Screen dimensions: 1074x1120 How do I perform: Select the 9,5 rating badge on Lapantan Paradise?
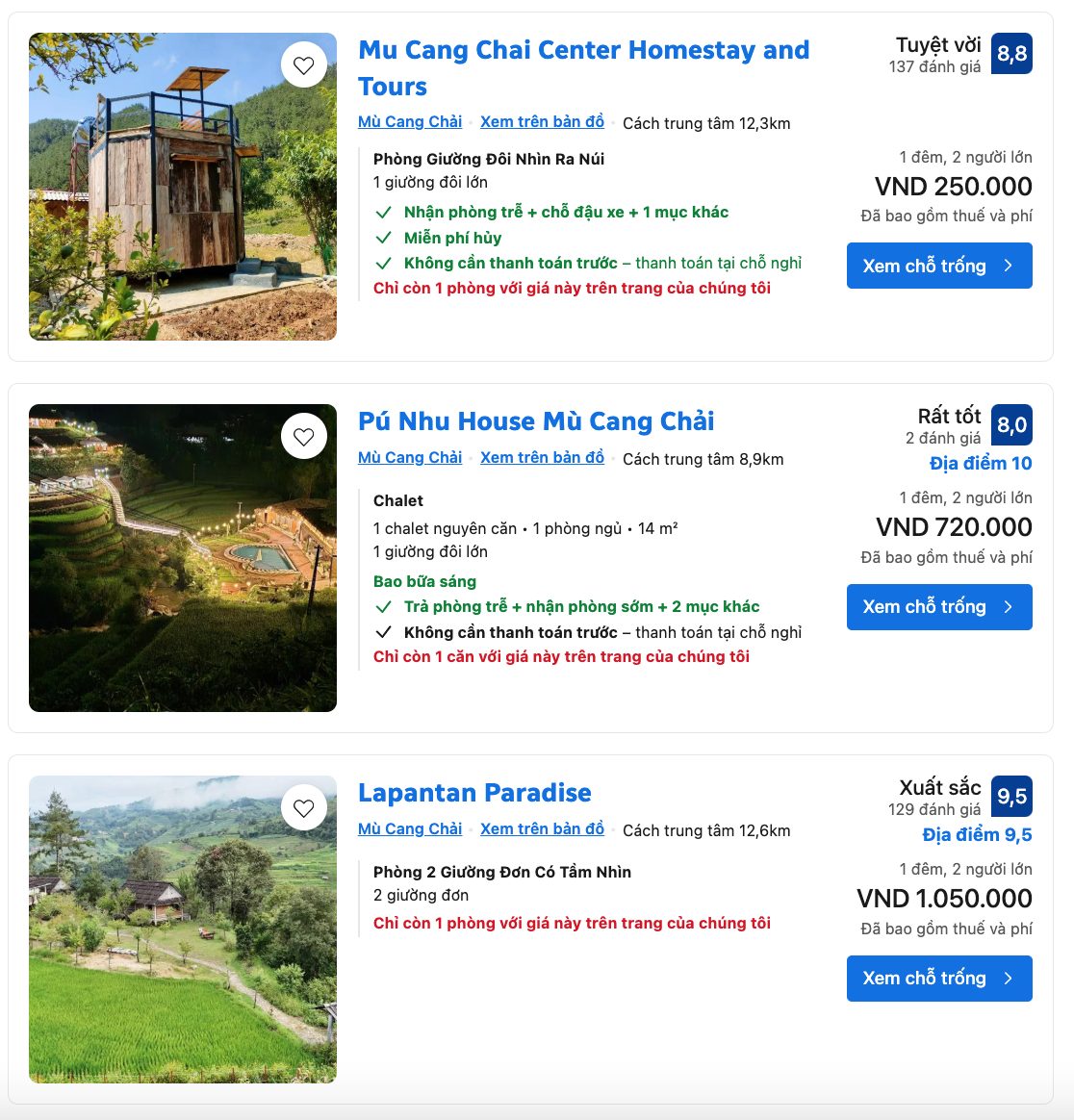[1010, 796]
